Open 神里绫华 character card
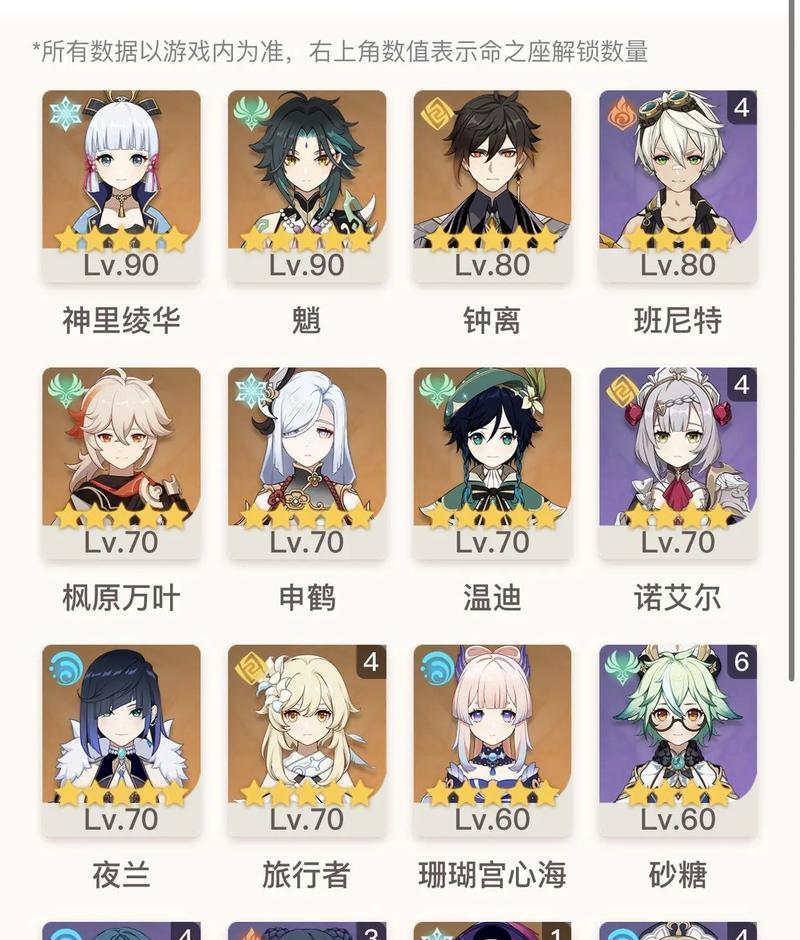This screenshot has width=800, height=940. [121, 185]
